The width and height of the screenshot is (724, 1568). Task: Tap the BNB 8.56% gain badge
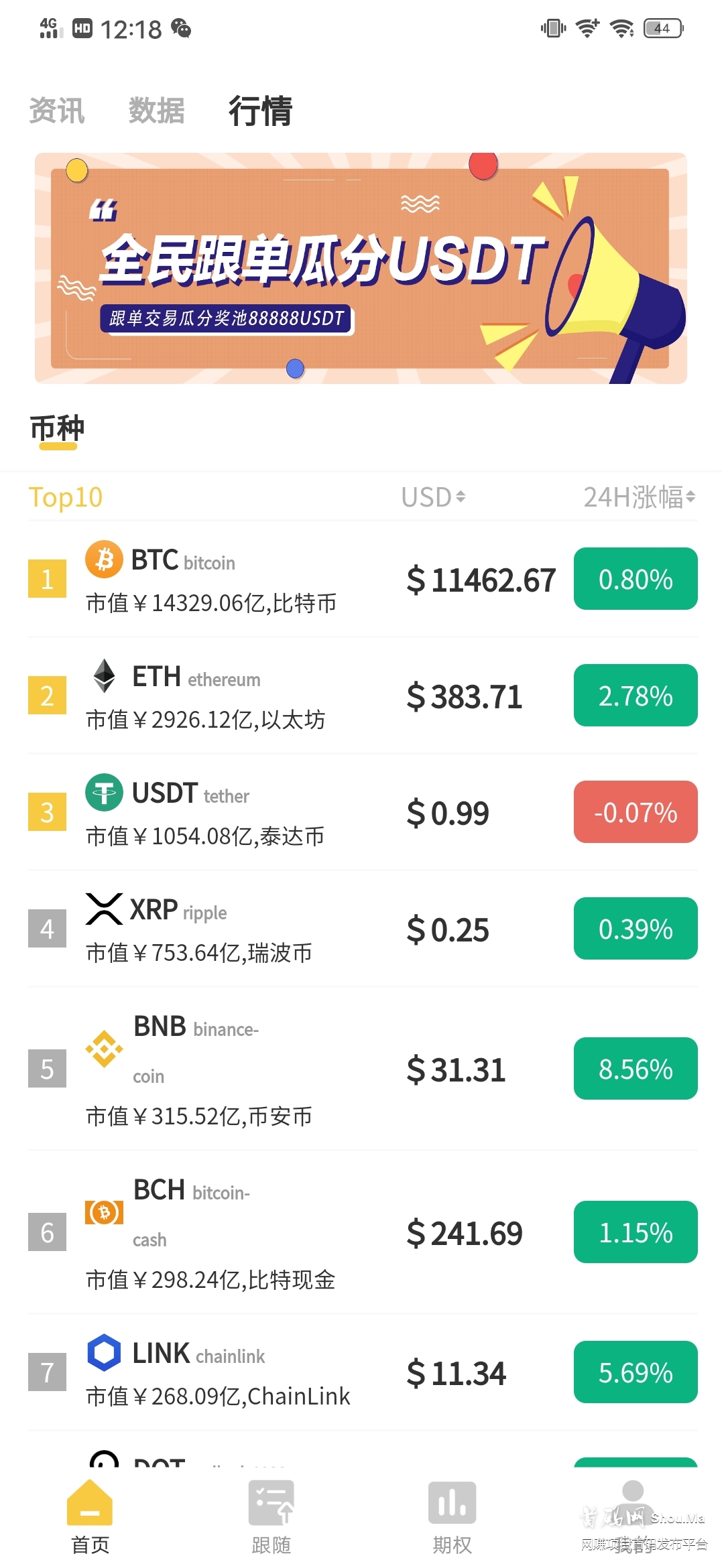click(x=635, y=1069)
